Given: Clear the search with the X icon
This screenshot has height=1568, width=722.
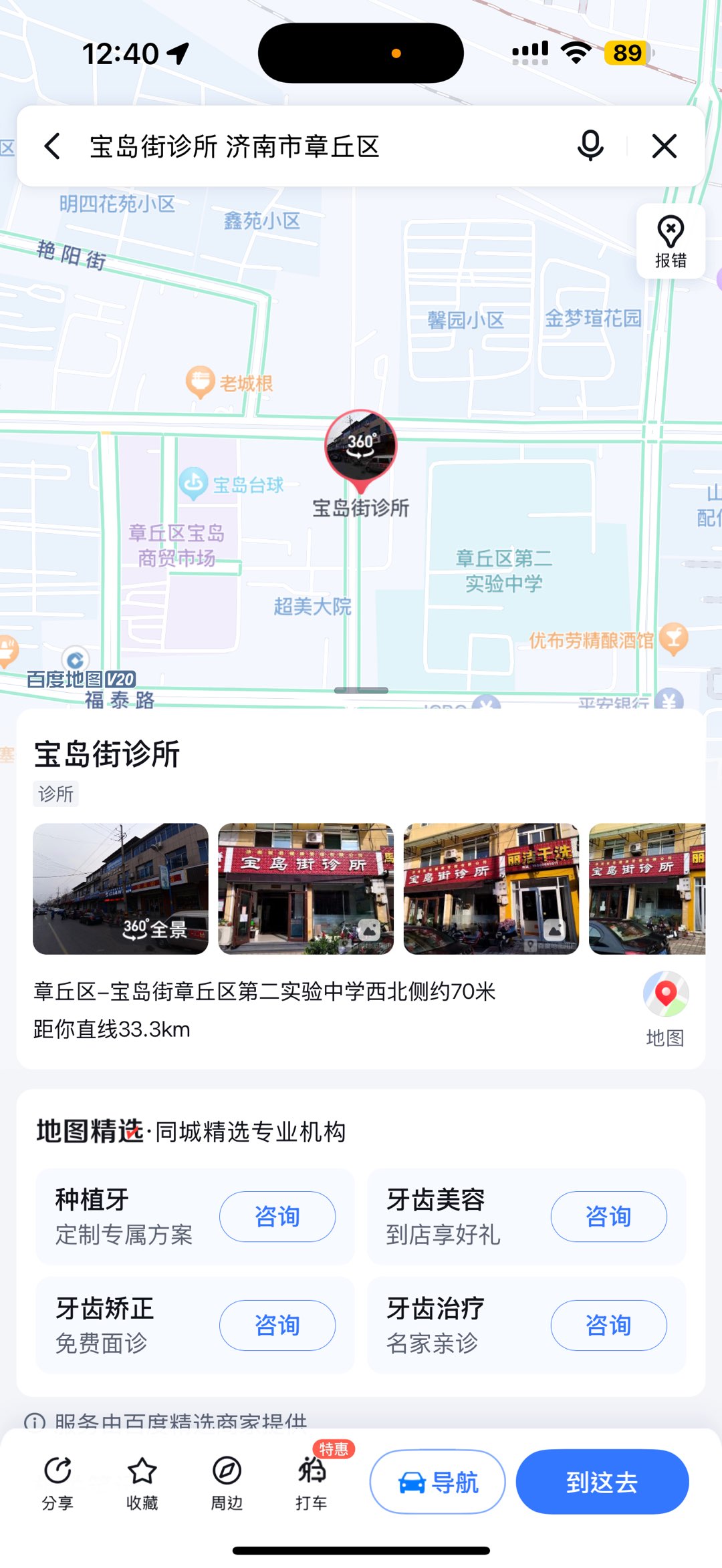Looking at the screenshot, I should coord(664,146).
